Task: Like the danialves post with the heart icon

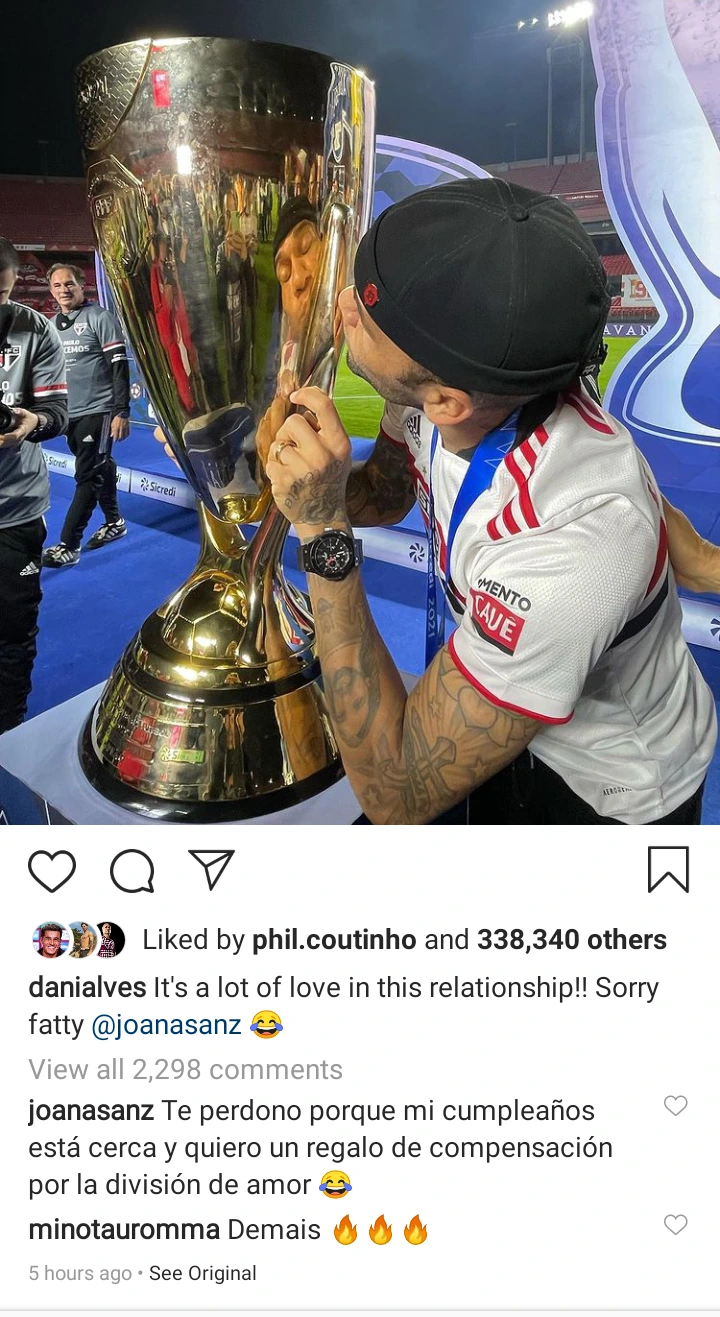Action: click(x=52, y=871)
